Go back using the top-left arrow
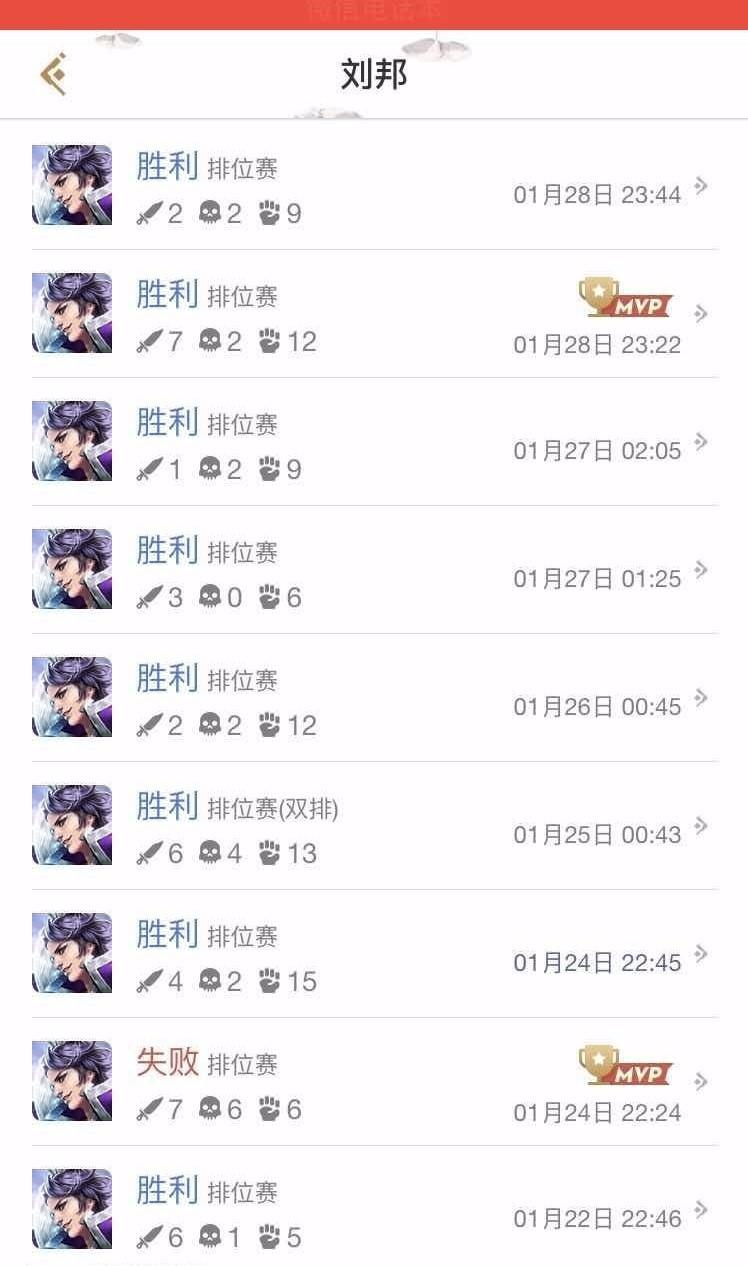 (x=54, y=74)
